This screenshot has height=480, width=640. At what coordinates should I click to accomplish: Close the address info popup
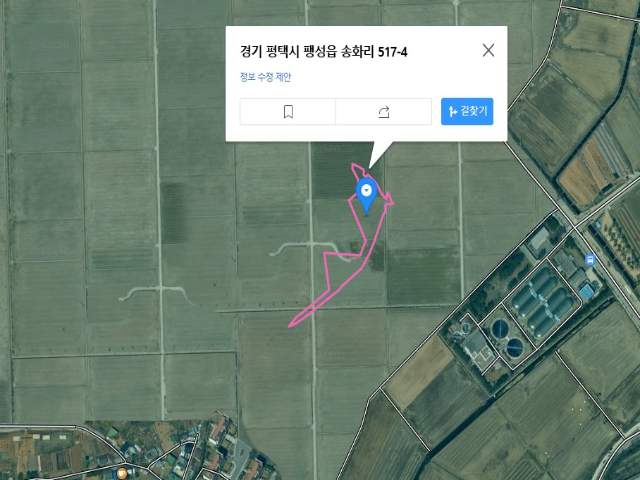click(488, 51)
